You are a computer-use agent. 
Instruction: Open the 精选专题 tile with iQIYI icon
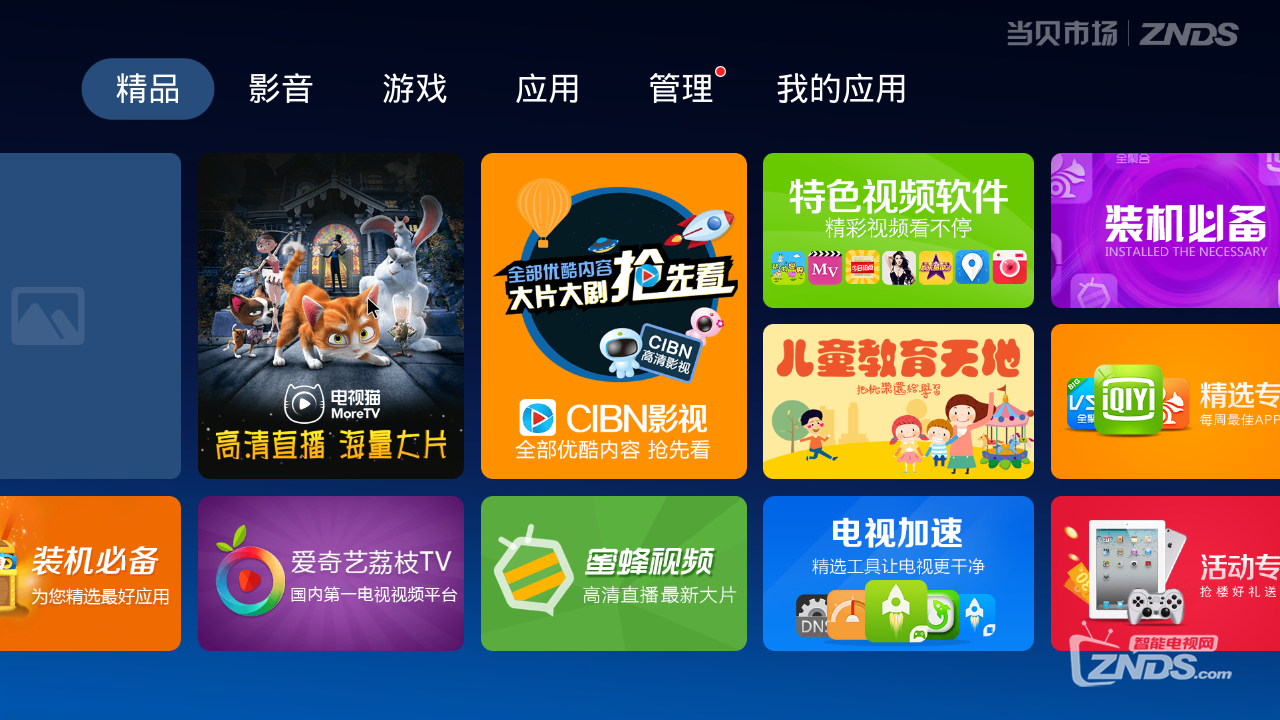point(1165,401)
